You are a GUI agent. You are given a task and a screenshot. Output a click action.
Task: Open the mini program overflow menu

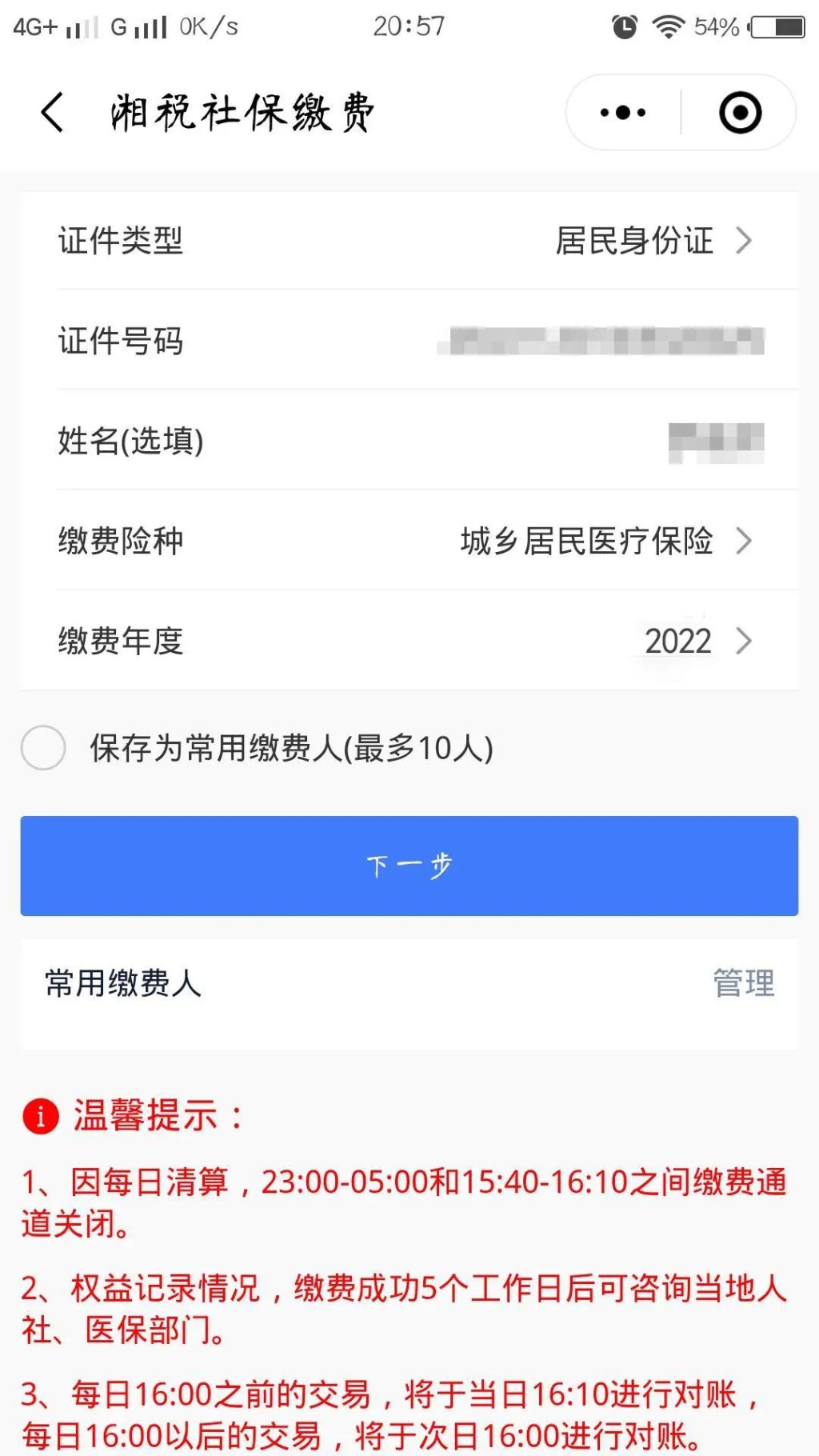[x=623, y=113]
